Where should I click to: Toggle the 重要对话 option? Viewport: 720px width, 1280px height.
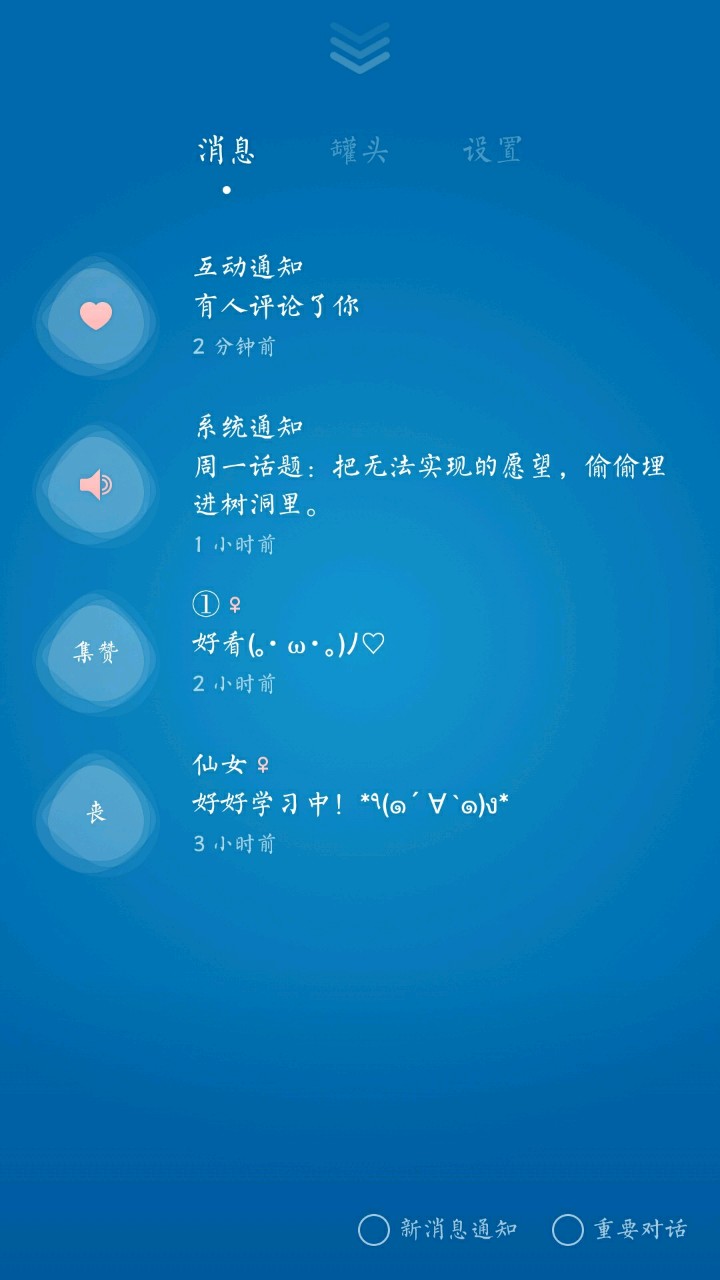coord(568,1230)
